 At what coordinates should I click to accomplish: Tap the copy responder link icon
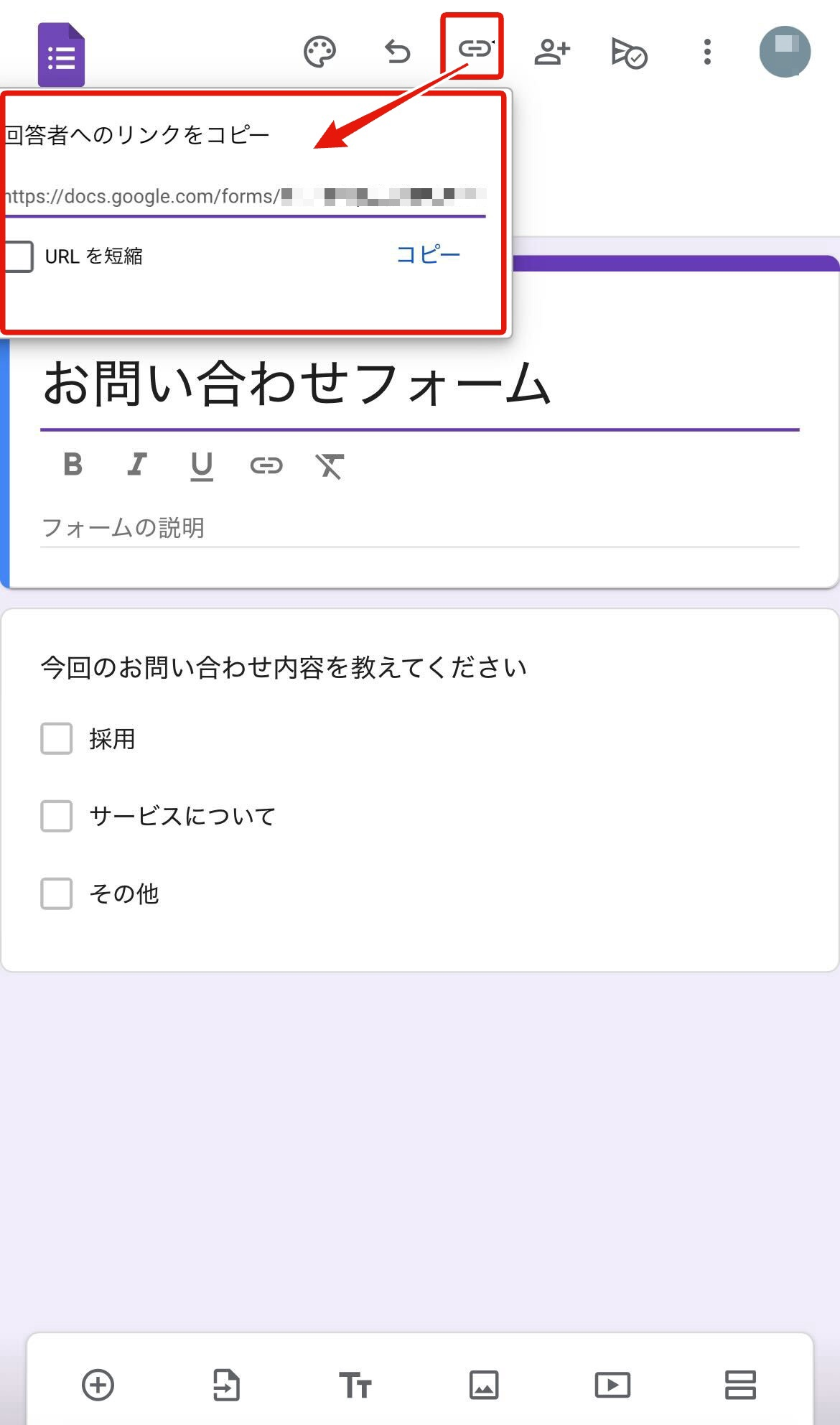[x=474, y=49]
